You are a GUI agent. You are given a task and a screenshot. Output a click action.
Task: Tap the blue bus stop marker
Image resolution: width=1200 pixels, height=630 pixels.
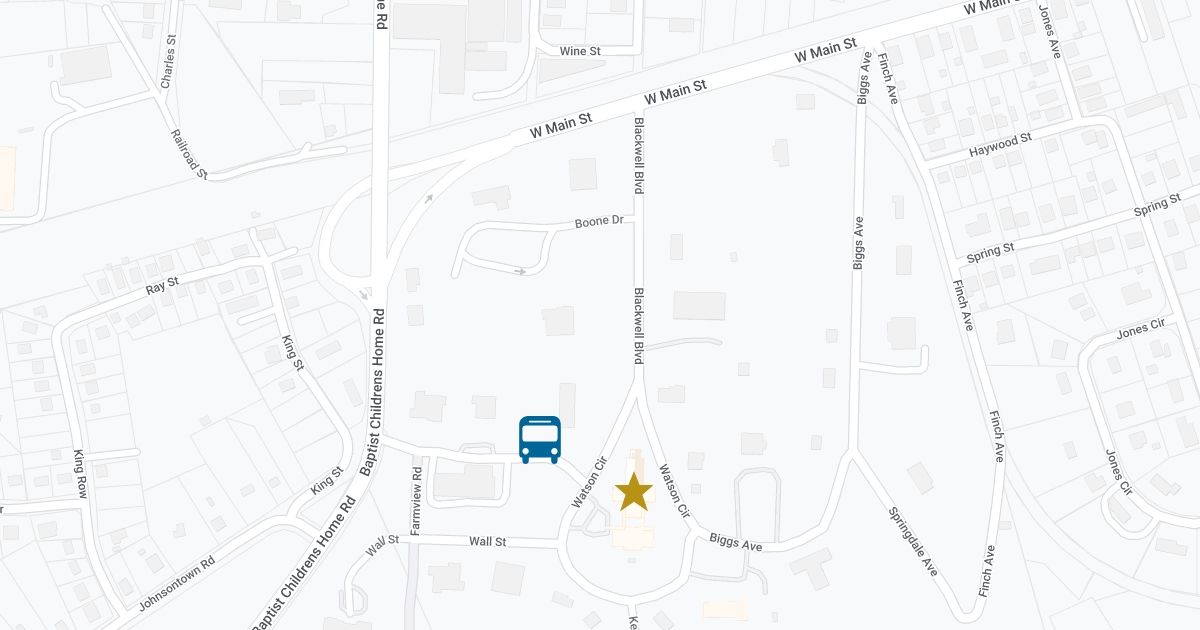[x=540, y=440]
